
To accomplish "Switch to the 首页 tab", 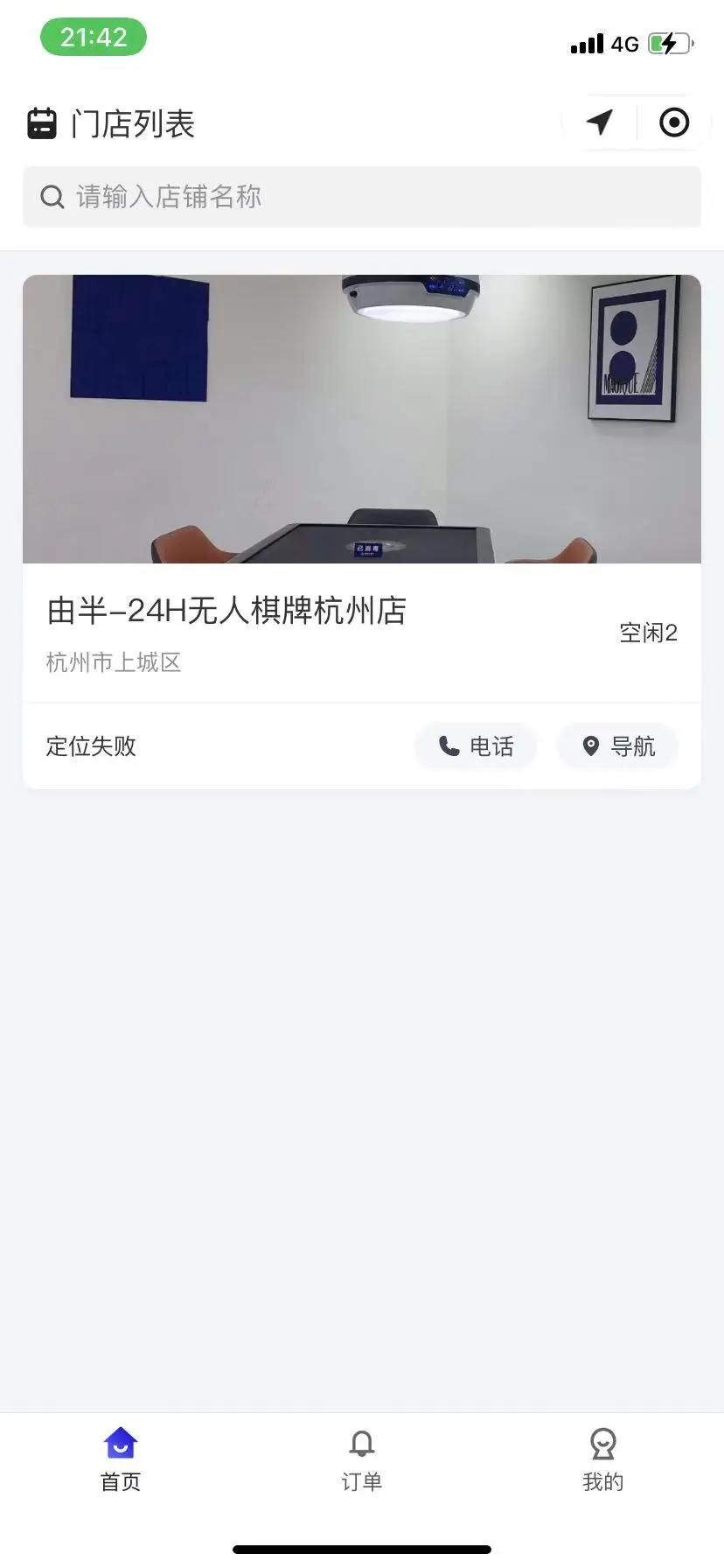I will pyautogui.click(x=121, y=1459).
